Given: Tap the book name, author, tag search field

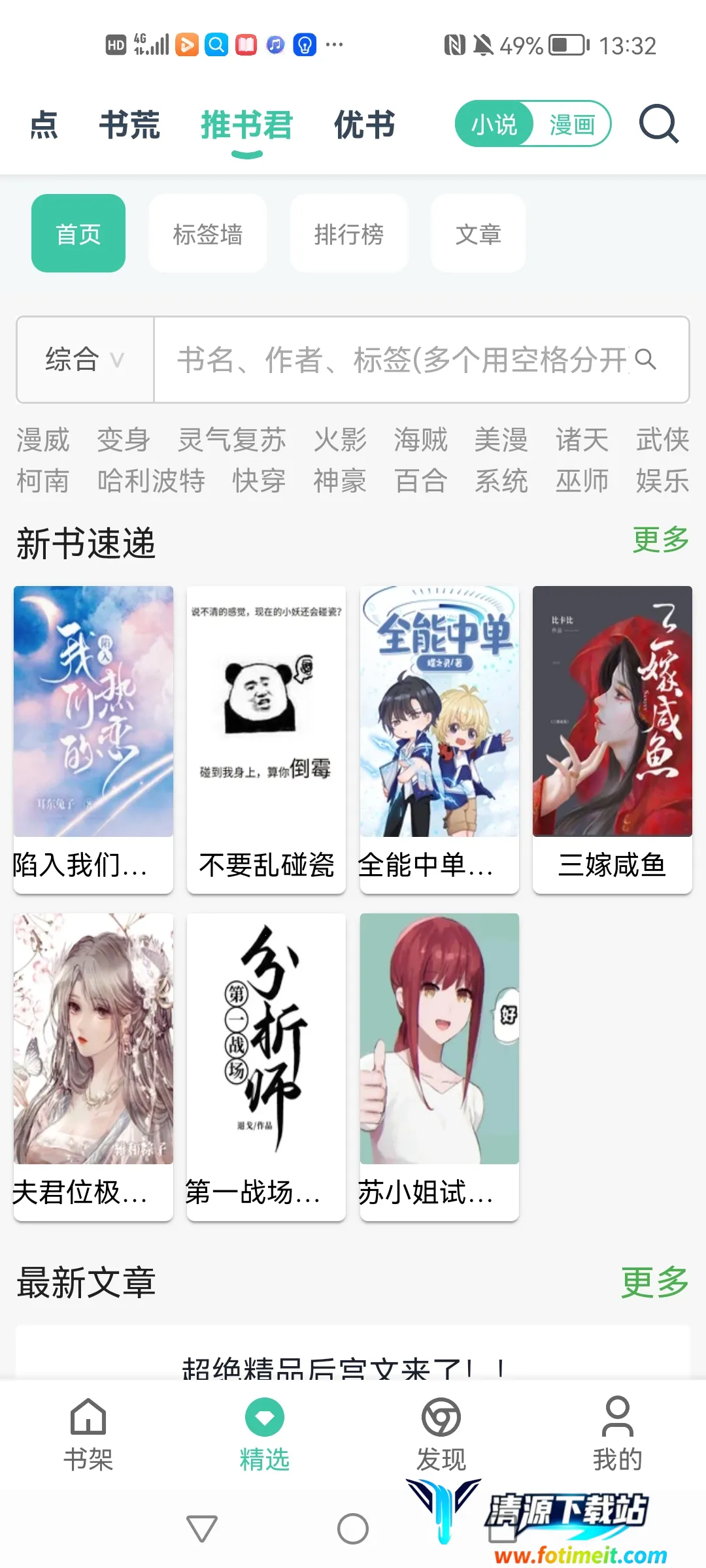Looking at the screenshot, I should tap(402, 359).
